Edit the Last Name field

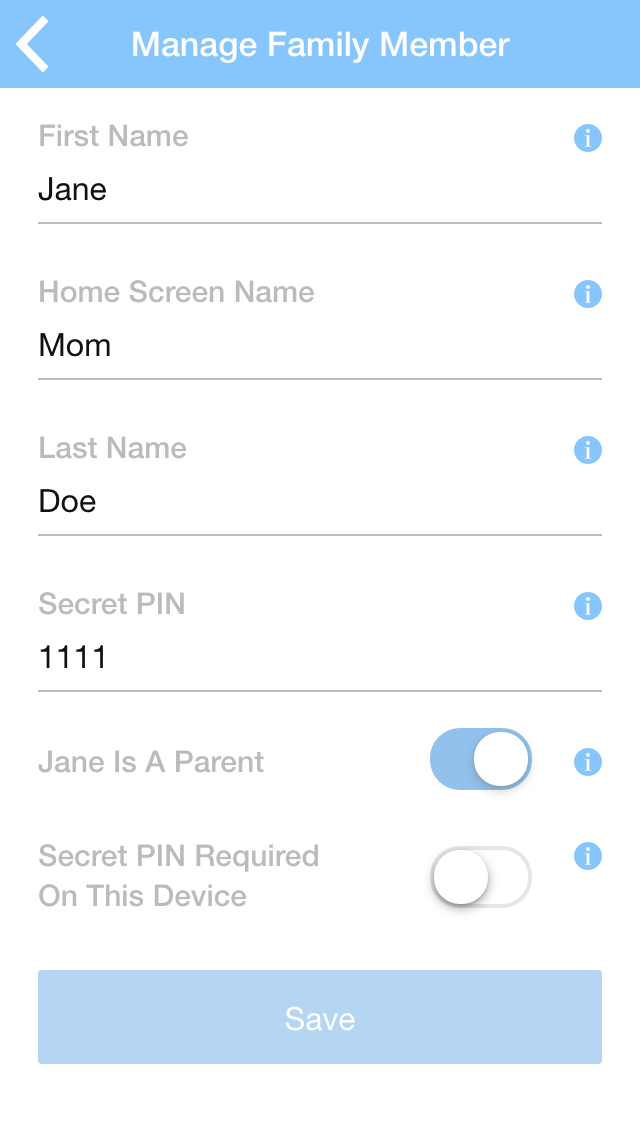(320, 502)
